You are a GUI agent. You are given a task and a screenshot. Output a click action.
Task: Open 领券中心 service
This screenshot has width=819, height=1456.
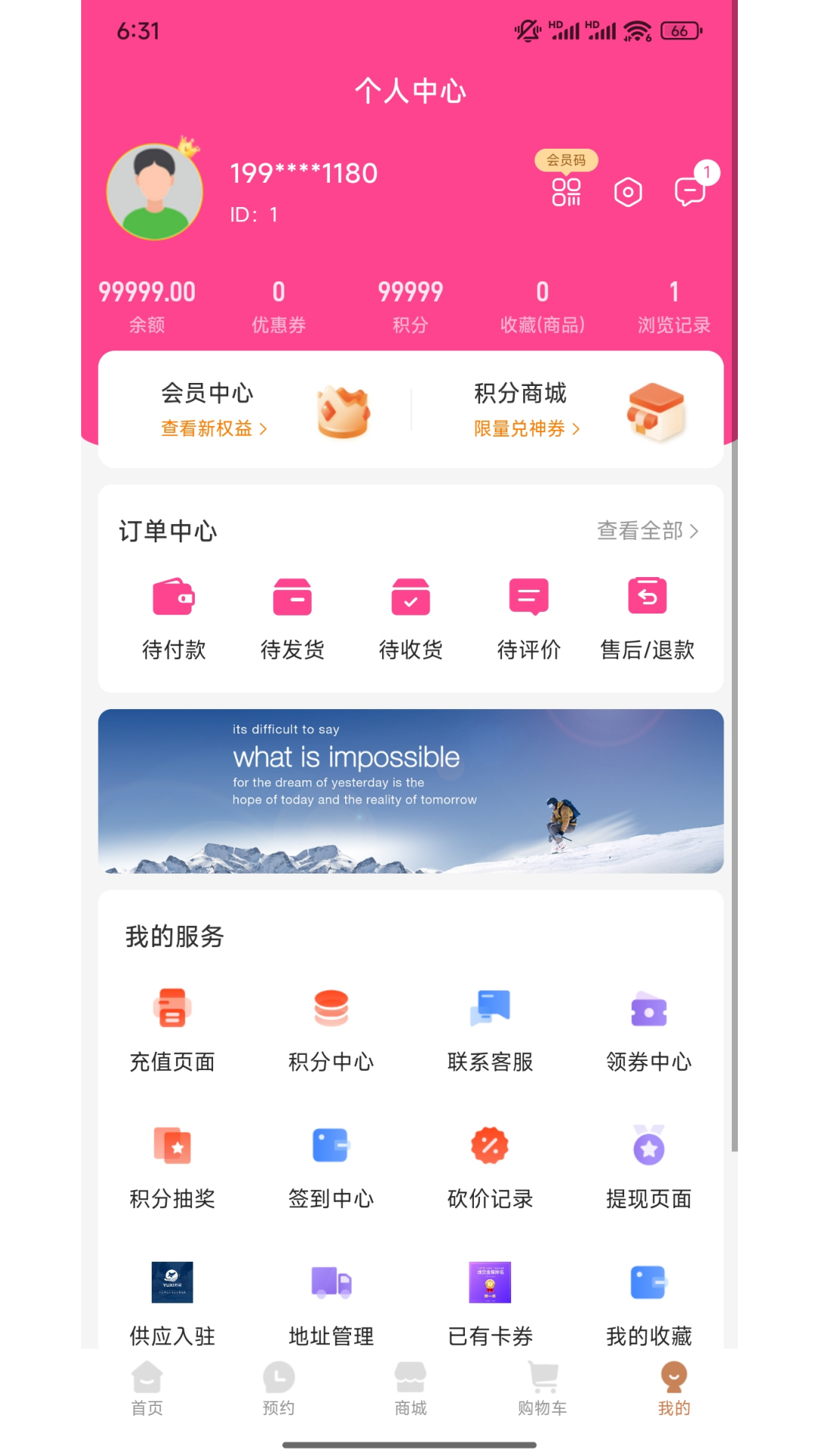648,1028
